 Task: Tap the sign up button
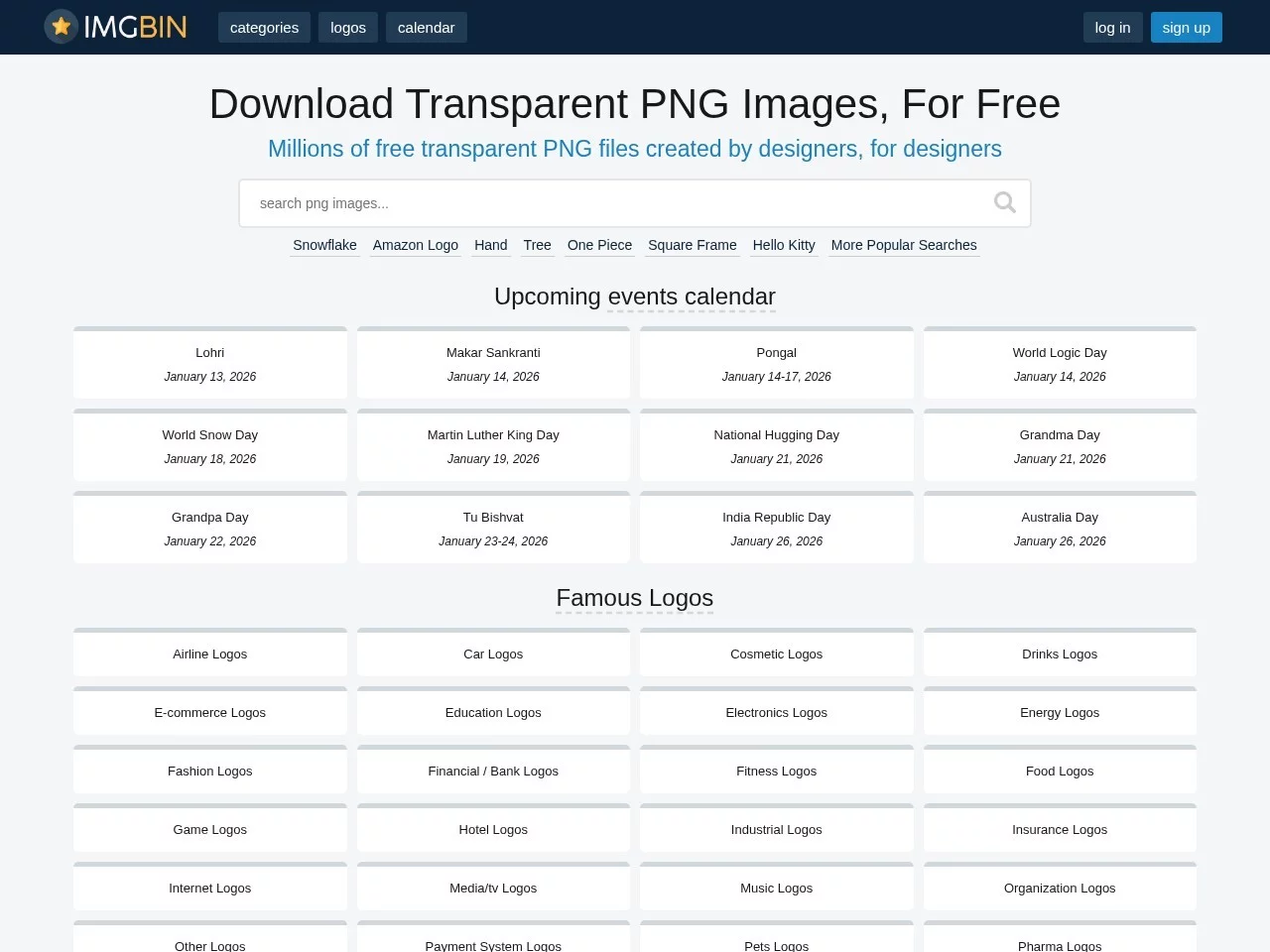(x=1186, y=28)
